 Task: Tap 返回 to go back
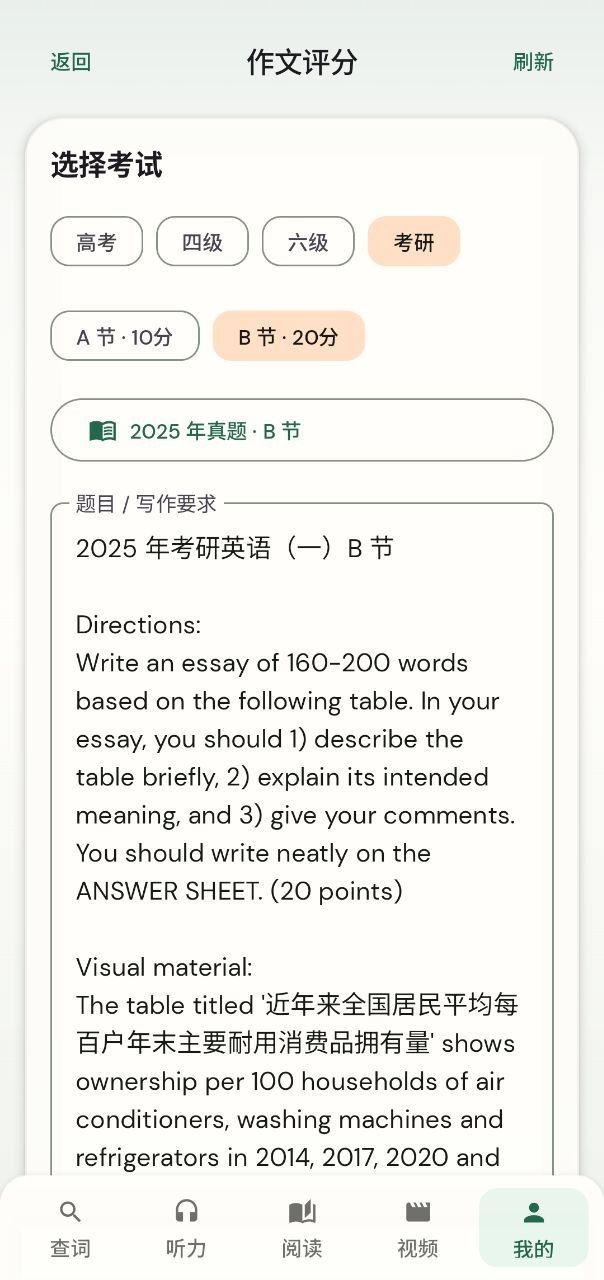71,62
